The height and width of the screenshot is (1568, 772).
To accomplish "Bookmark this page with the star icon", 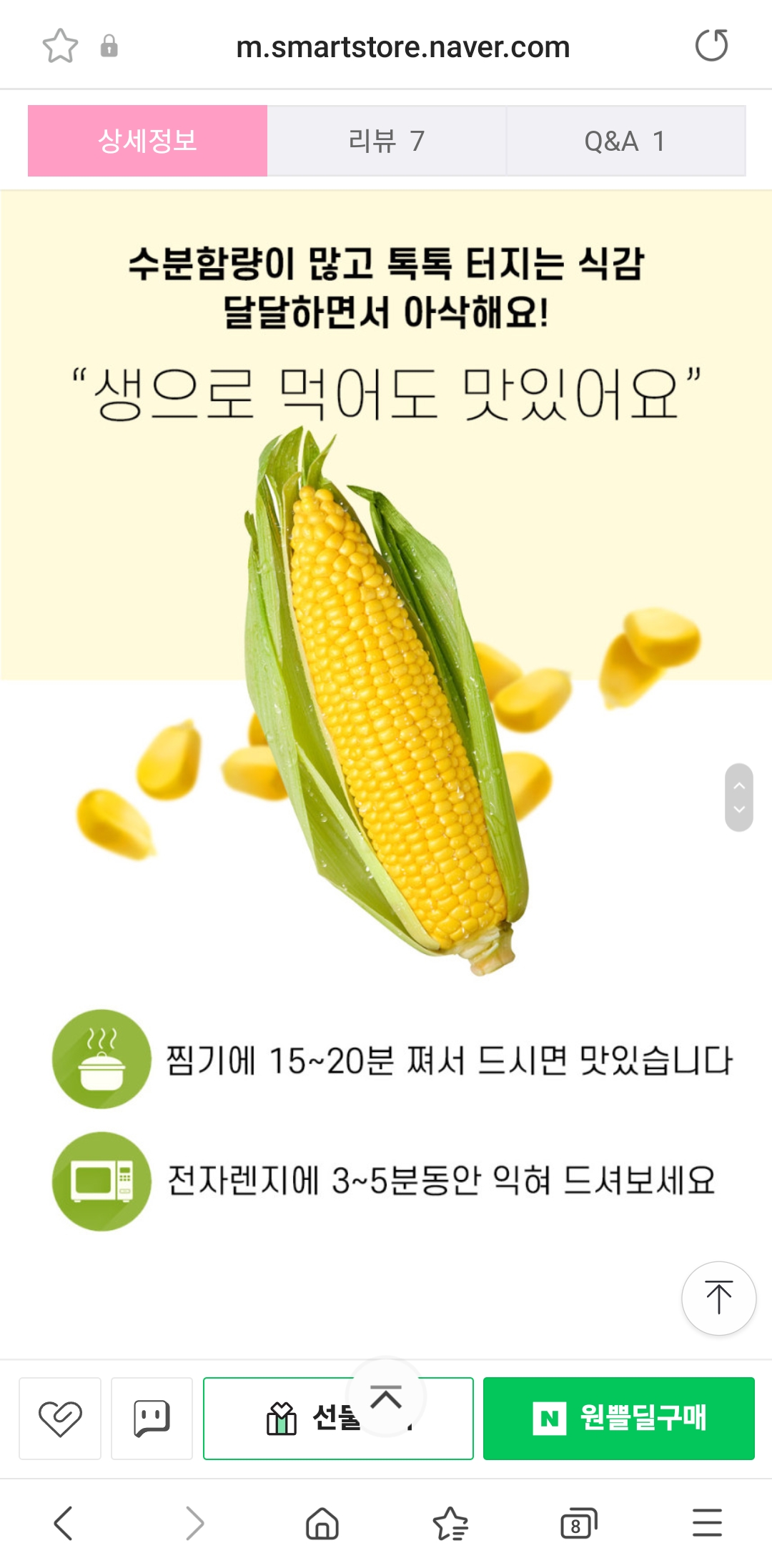I will click(x=60, y=46).
